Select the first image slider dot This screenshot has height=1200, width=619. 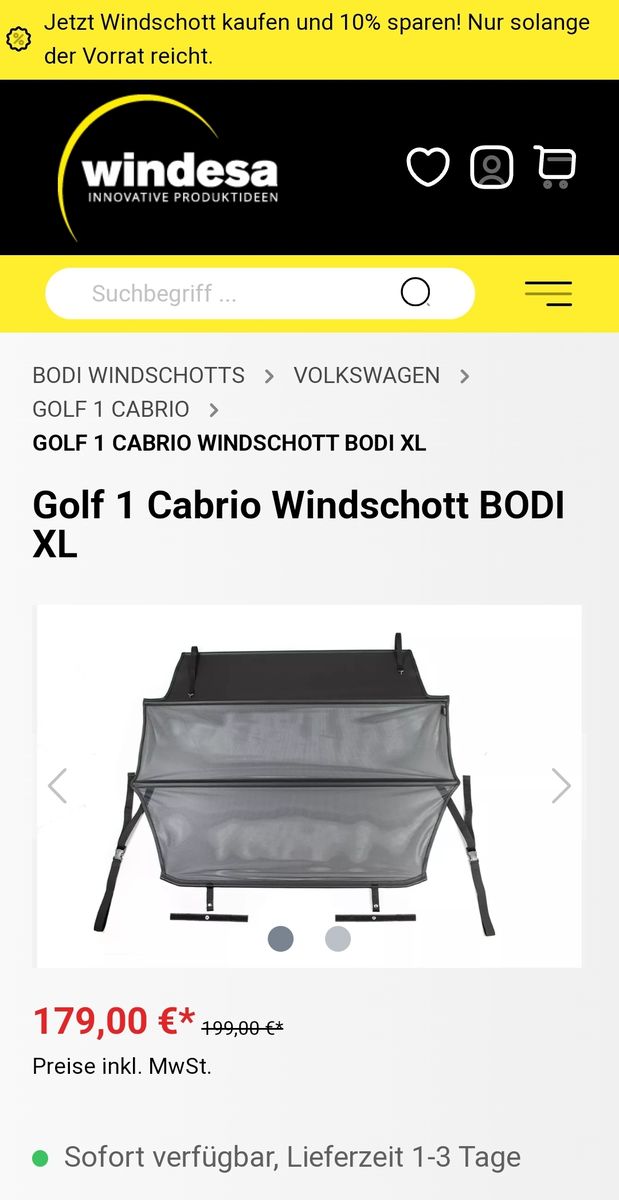point(281,939)
